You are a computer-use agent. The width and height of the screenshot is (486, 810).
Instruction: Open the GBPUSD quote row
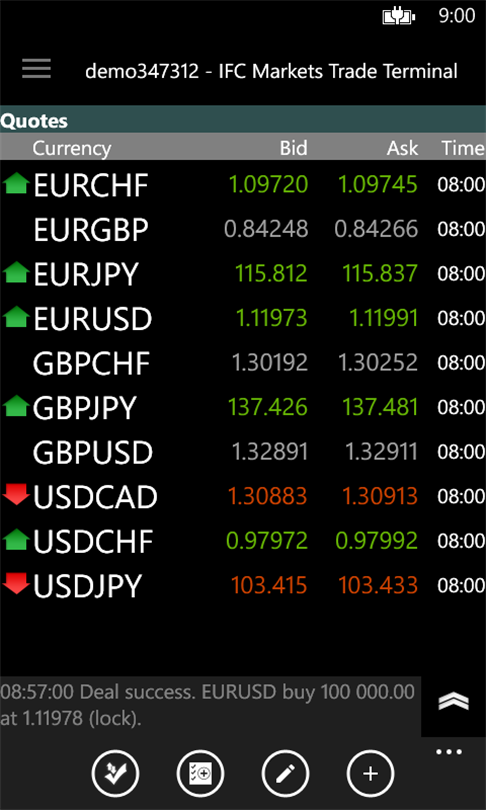(x=243, y=452)
